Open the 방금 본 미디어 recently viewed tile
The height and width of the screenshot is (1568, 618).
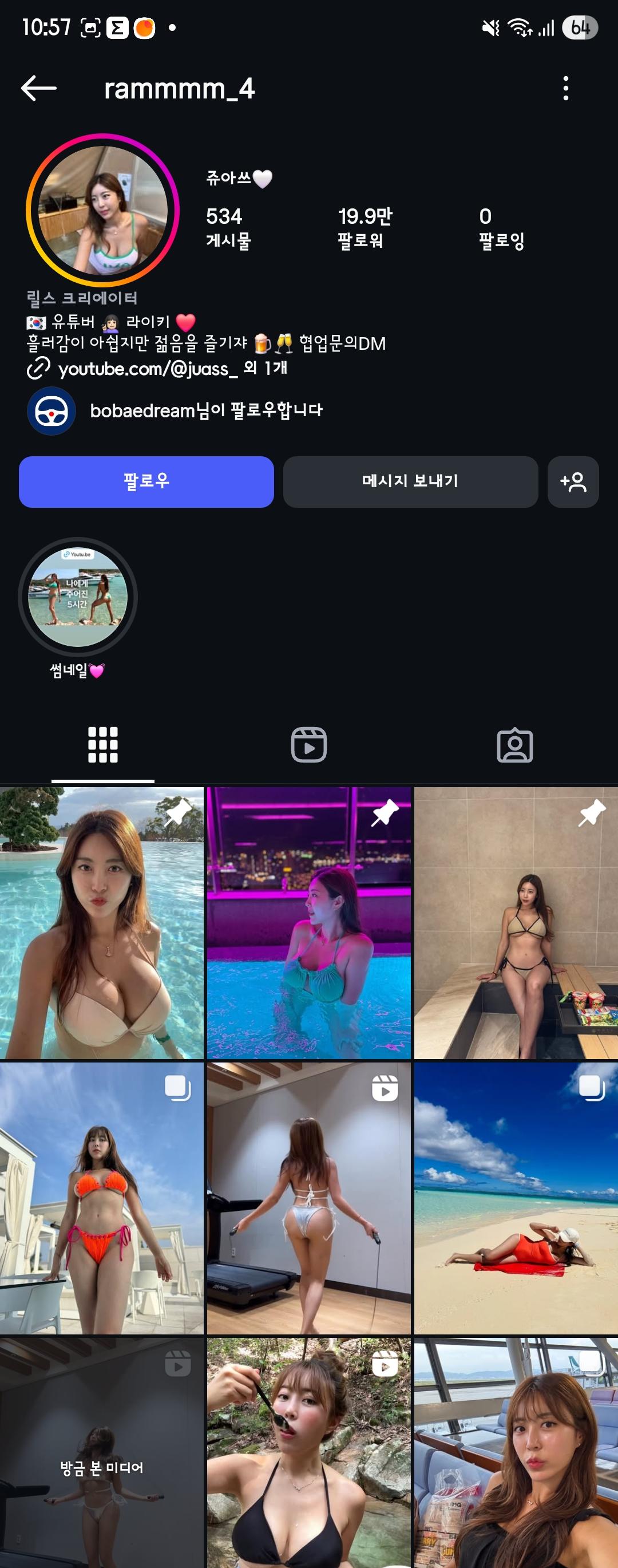pos(102,1467)
